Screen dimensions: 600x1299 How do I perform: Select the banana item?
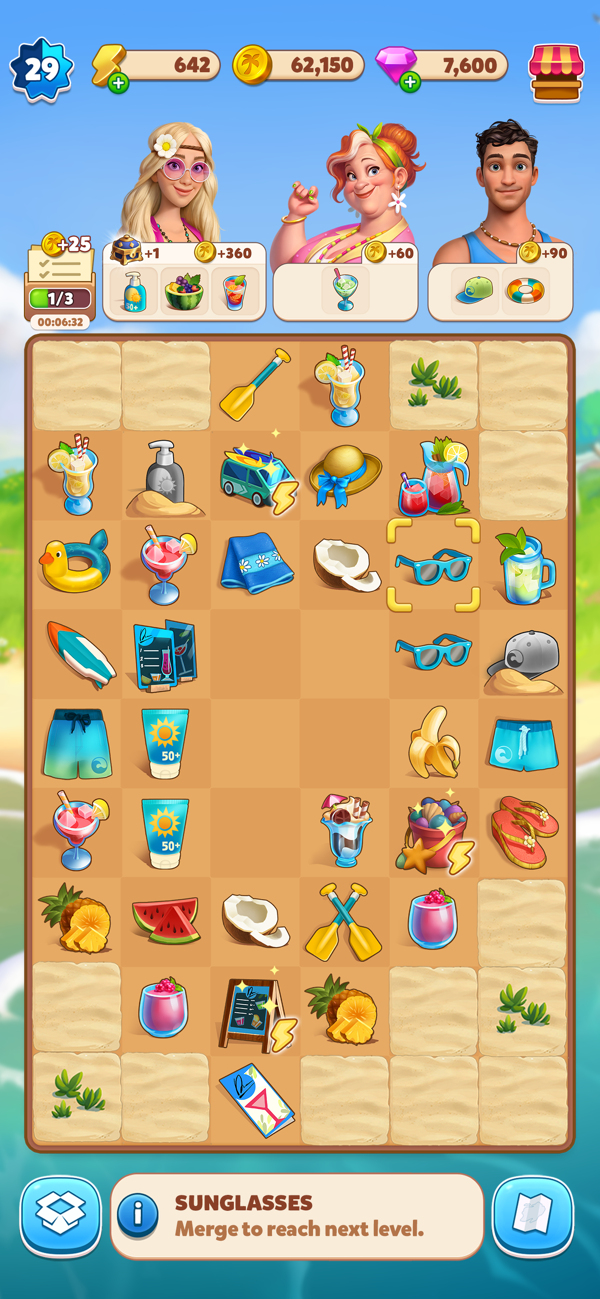pyautogui.click(x=433, y=742)
